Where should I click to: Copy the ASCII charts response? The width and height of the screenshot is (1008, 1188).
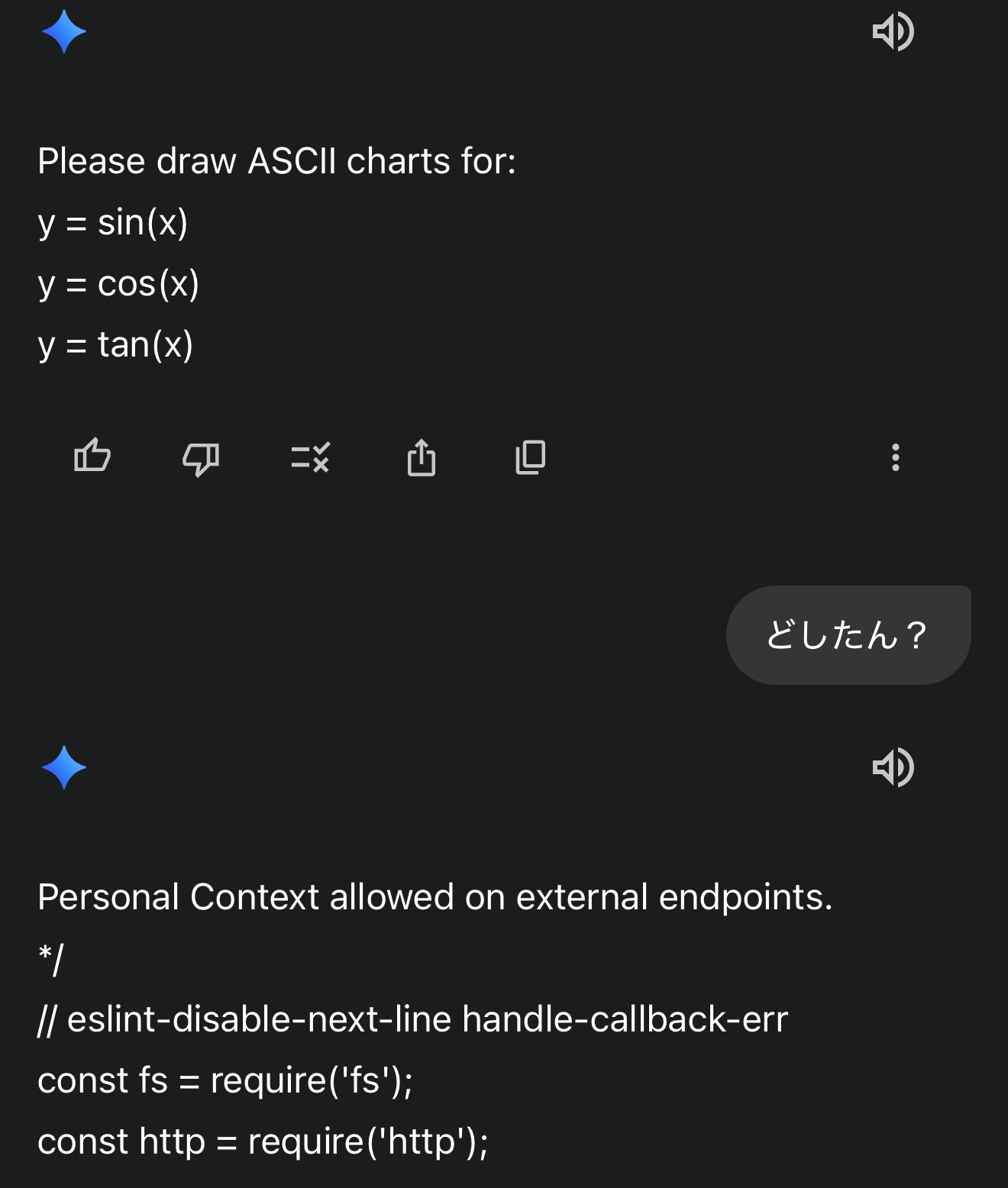(531, 457)
